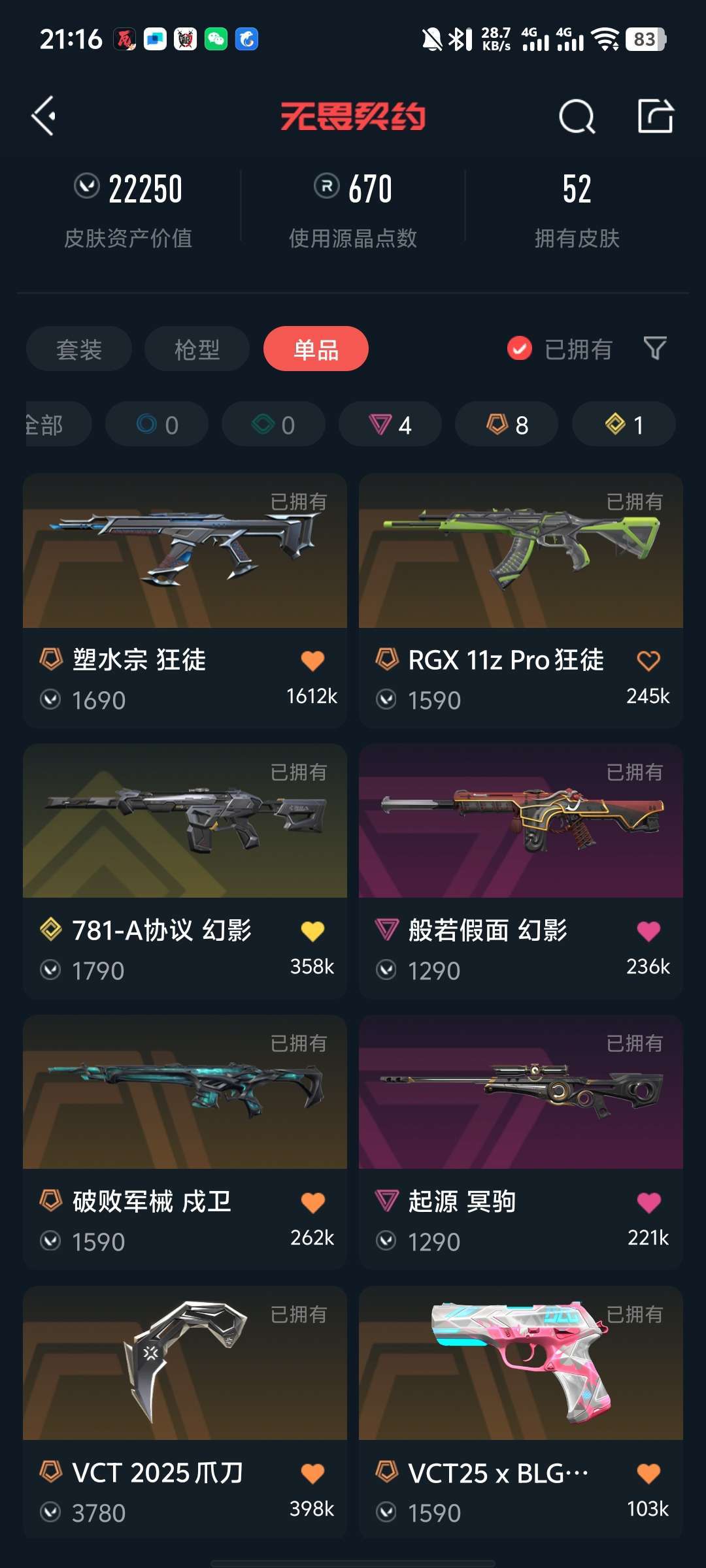The height and width of the screenshot is (1568, 706).
Task: Unlike the 般若假面 幻影 heart
Action: click(648, 931)
